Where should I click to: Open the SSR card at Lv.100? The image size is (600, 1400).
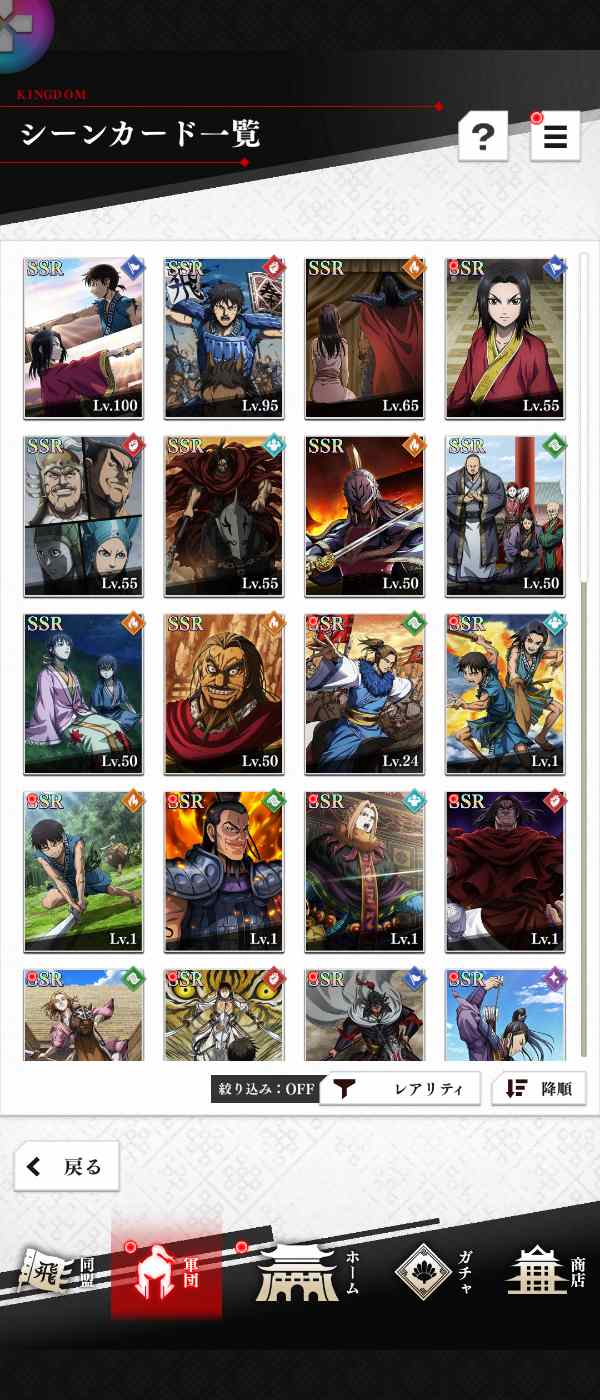[84, 338]
